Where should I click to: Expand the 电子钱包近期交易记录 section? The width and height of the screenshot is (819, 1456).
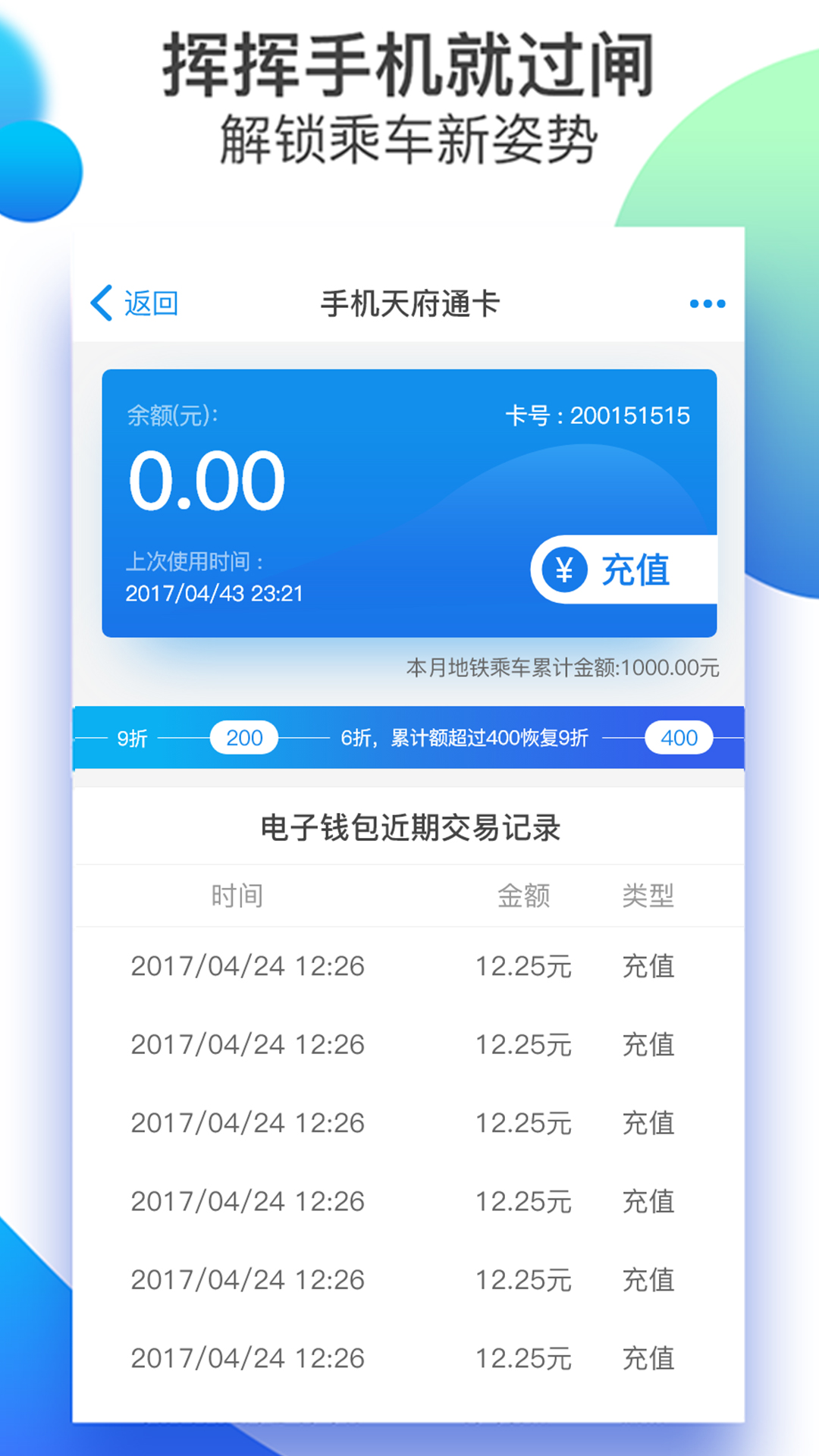click(x=409, y=828)
